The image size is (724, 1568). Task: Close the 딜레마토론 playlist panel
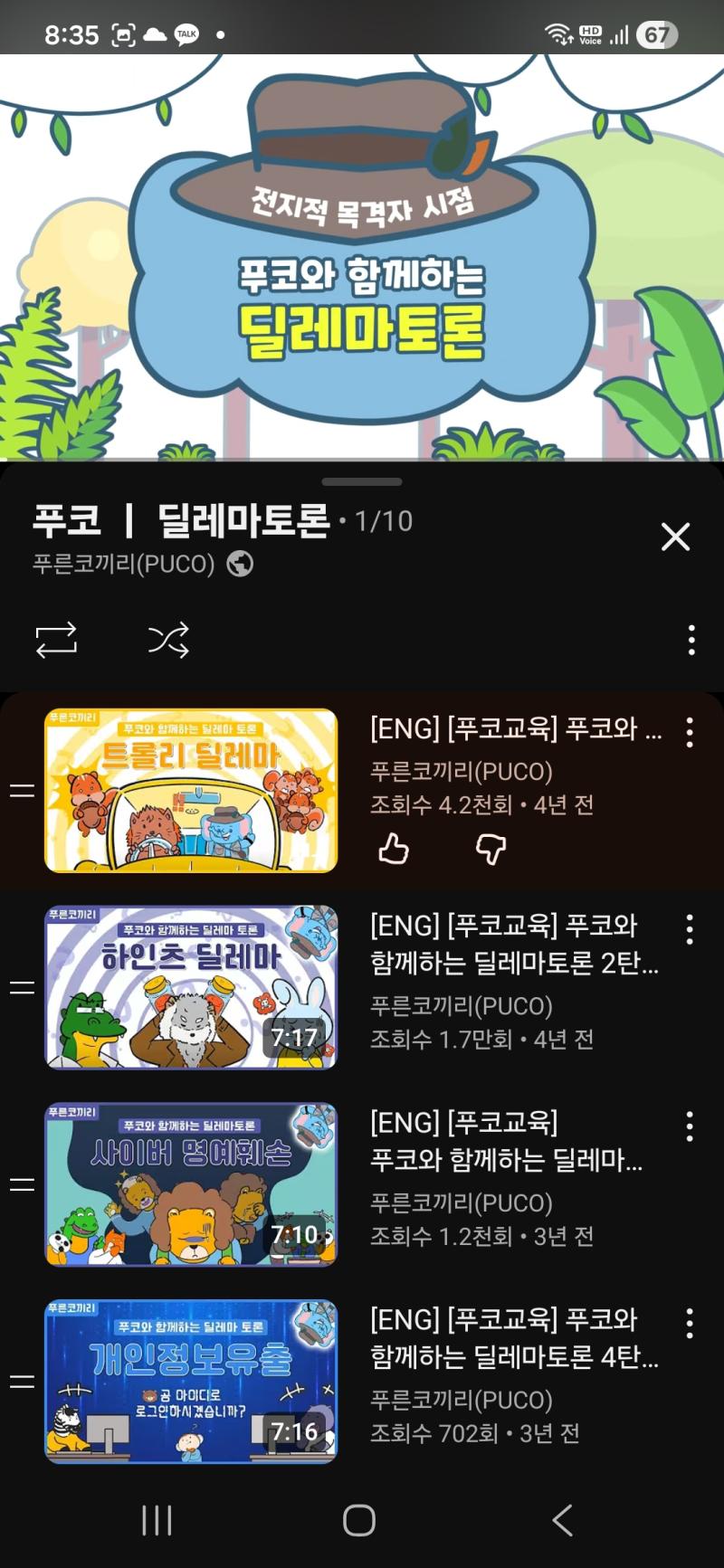(675, 537)
